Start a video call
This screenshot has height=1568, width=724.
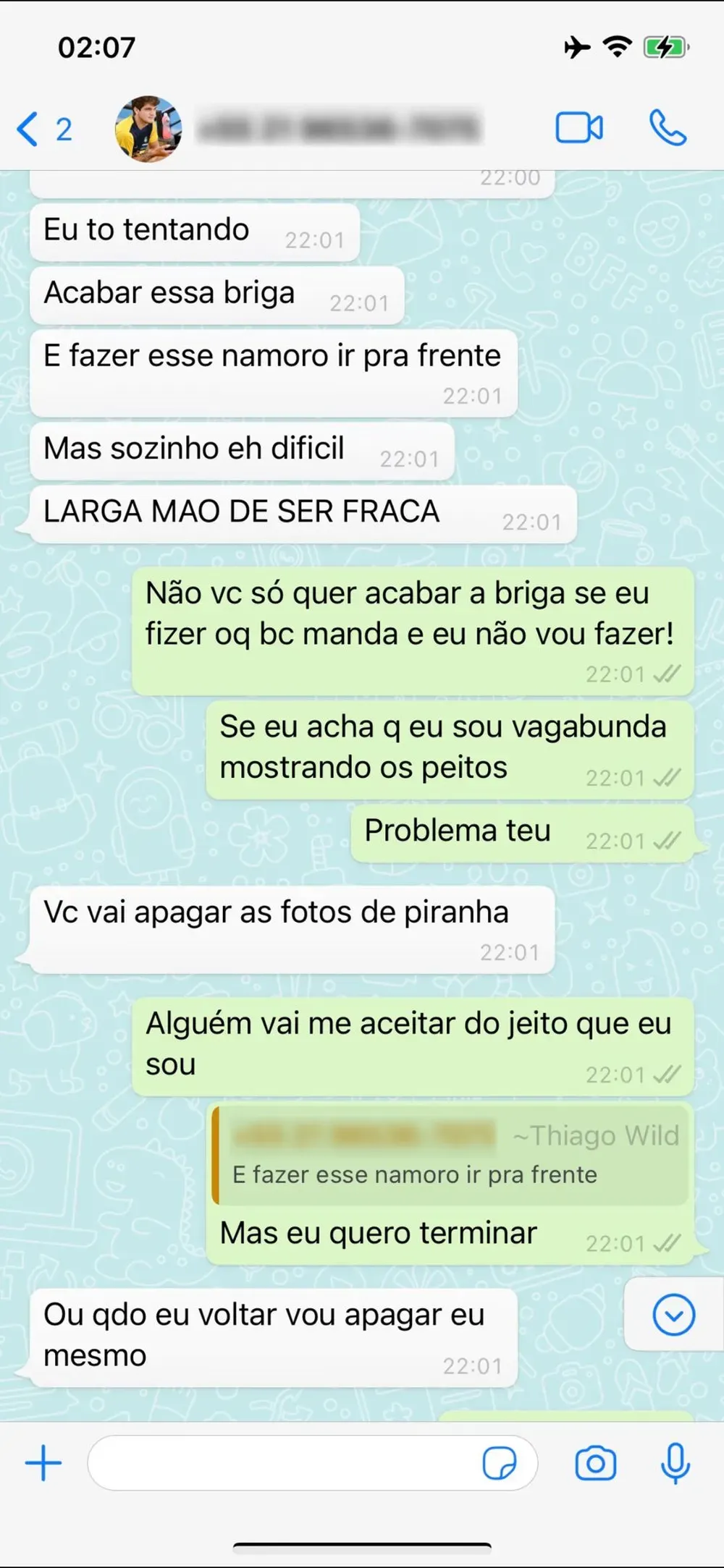(x=579, y=128)
